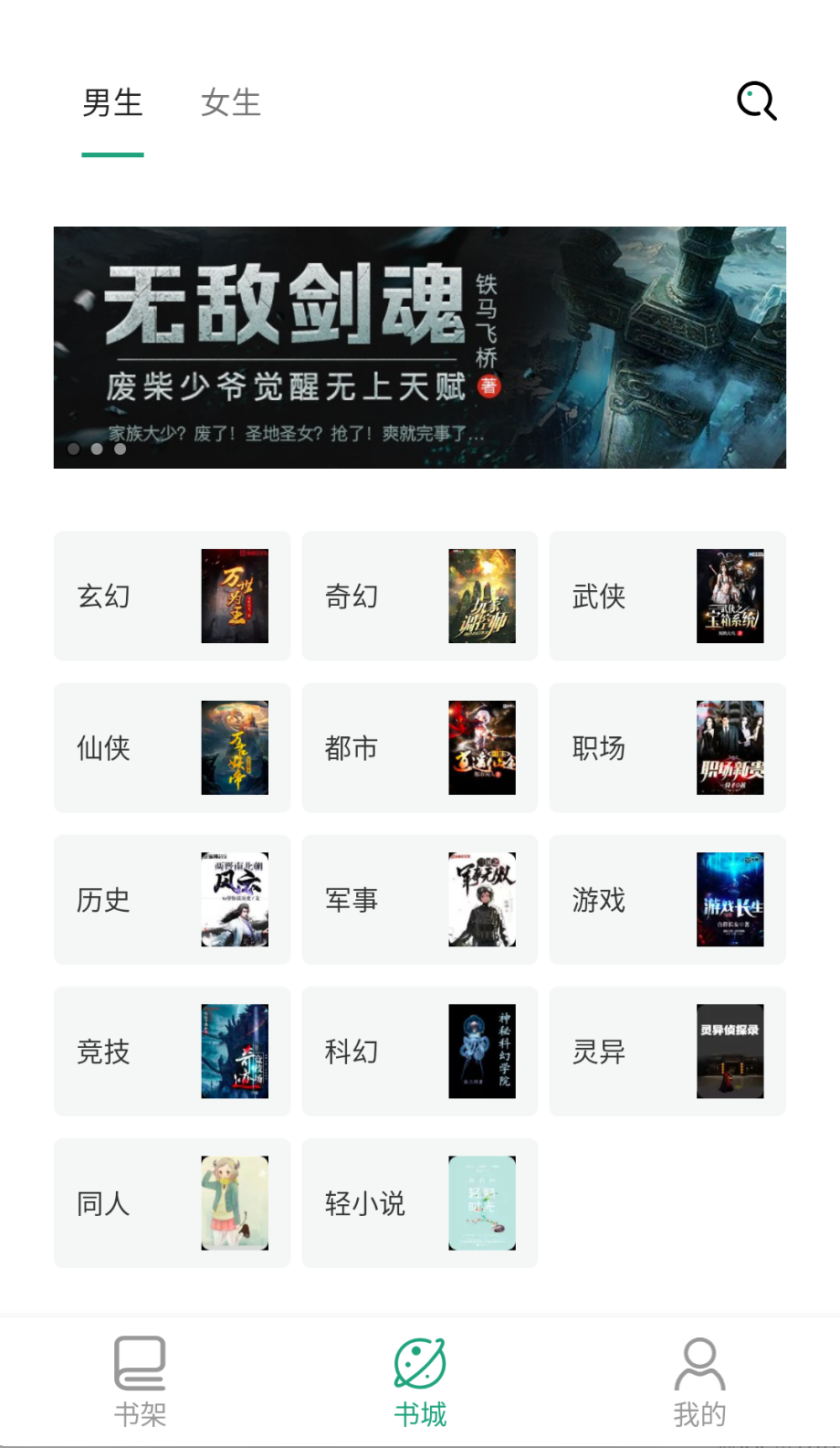Tap the 军事 military book cover image
840x1448 pixels.
click(484, 900)
